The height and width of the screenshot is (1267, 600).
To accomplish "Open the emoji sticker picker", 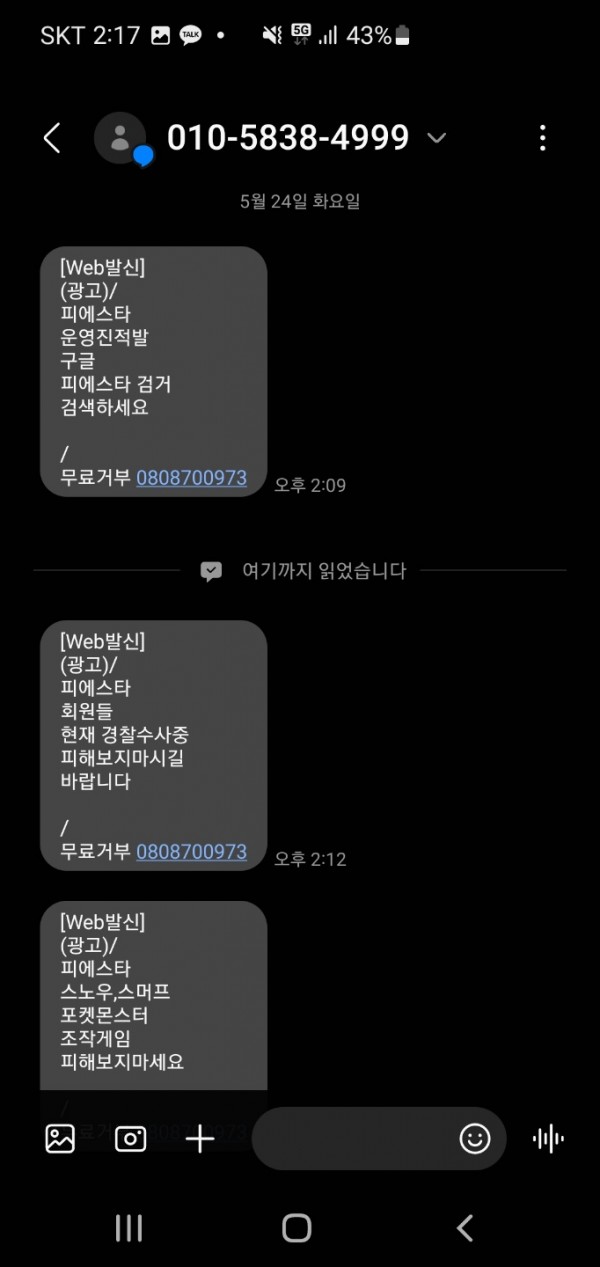I will (475, 1138).
